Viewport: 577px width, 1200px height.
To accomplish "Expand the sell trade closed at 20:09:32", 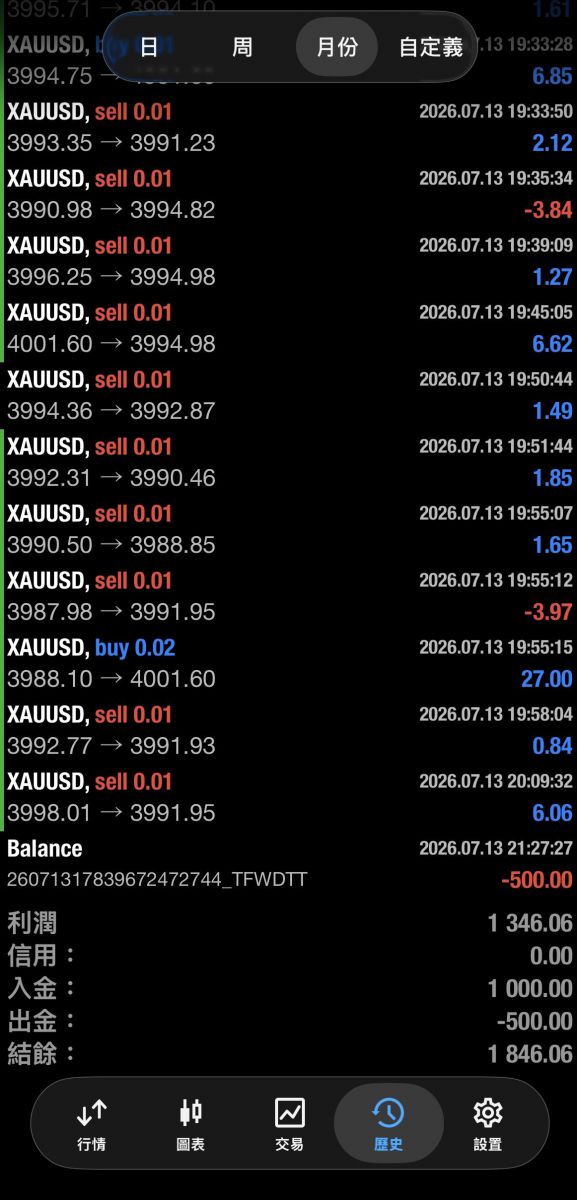I will tap(288, 797).
